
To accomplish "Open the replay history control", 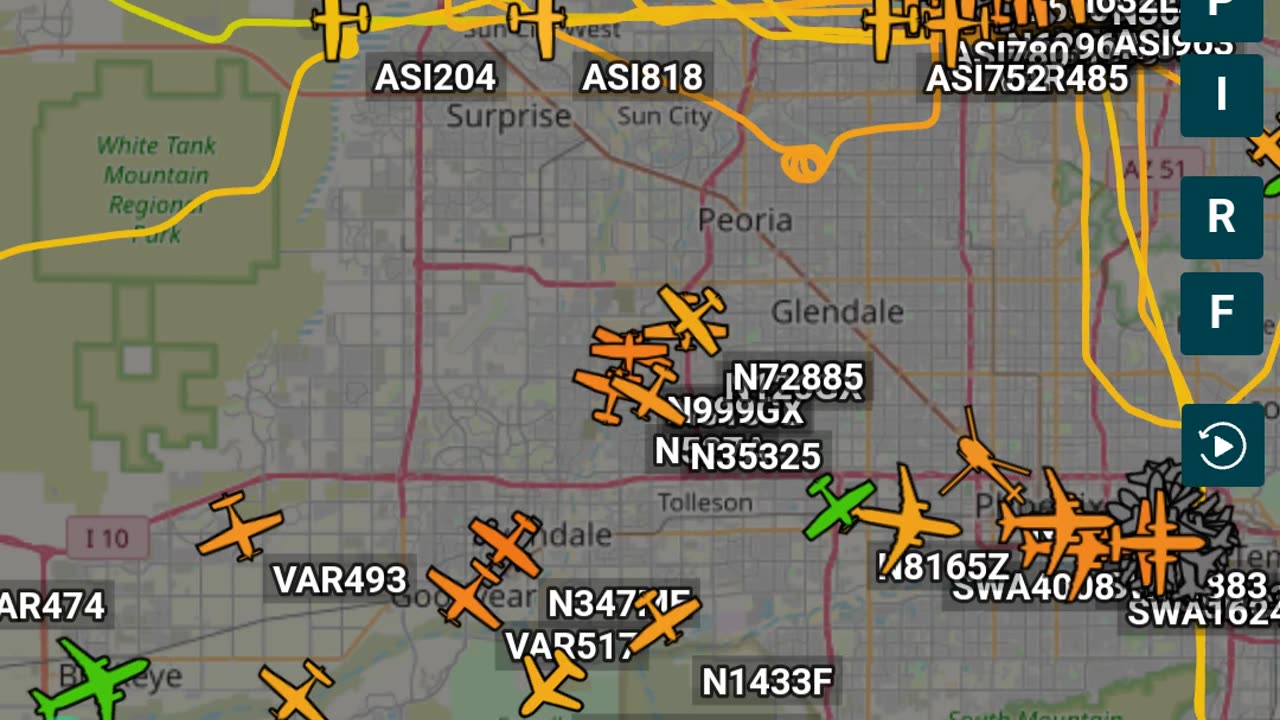I will [1222, 445].
